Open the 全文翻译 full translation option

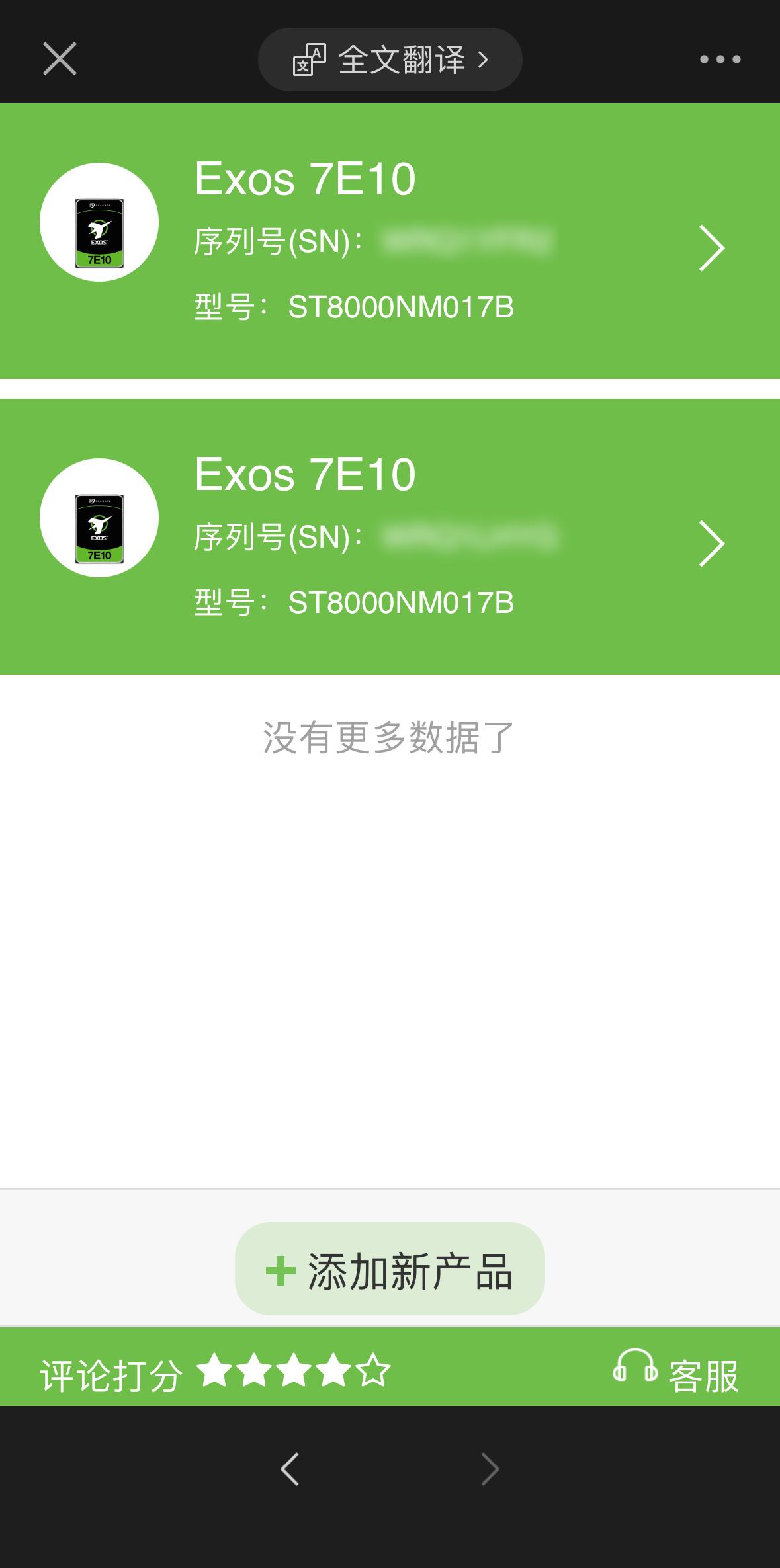[x=390, y=60]
